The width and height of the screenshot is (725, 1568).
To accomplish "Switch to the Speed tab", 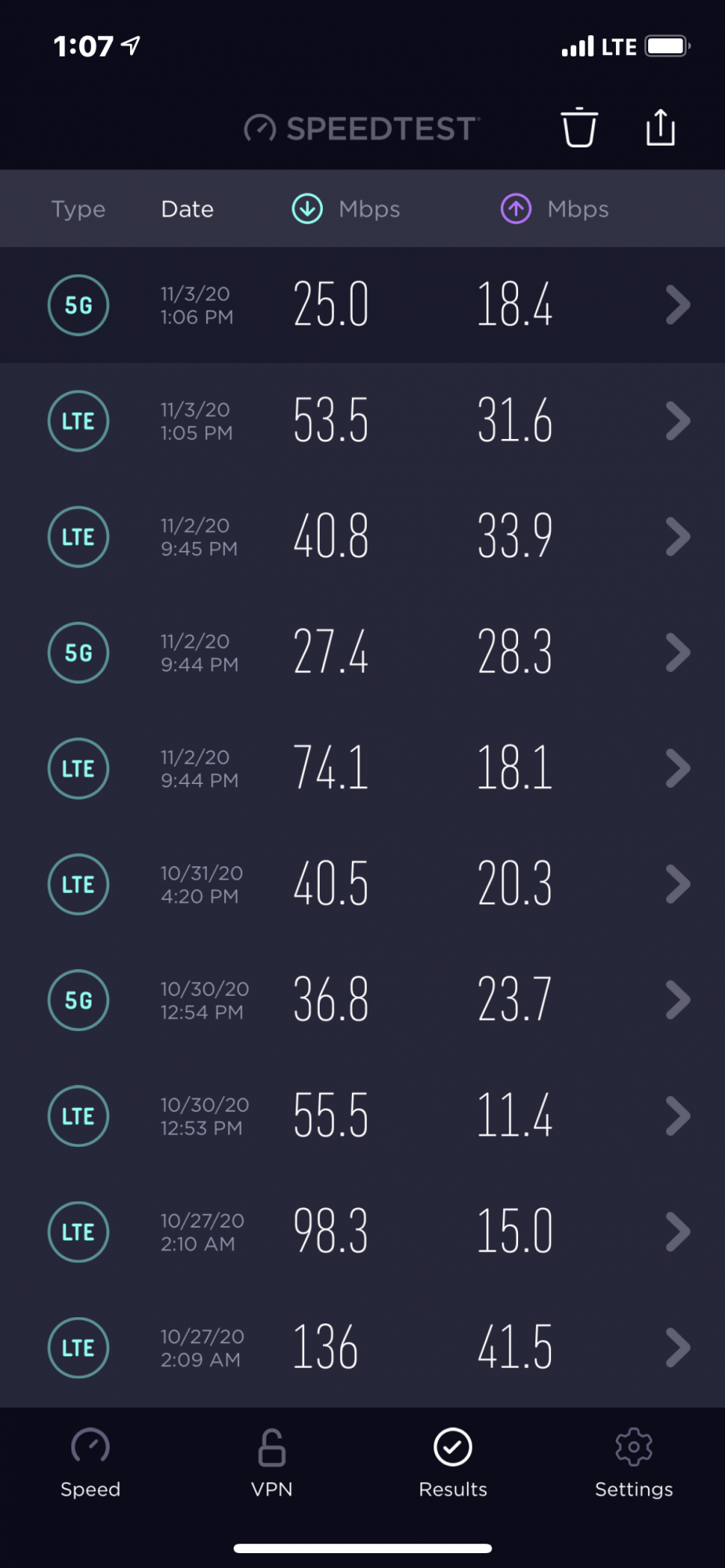I will tap(90, 1463).
